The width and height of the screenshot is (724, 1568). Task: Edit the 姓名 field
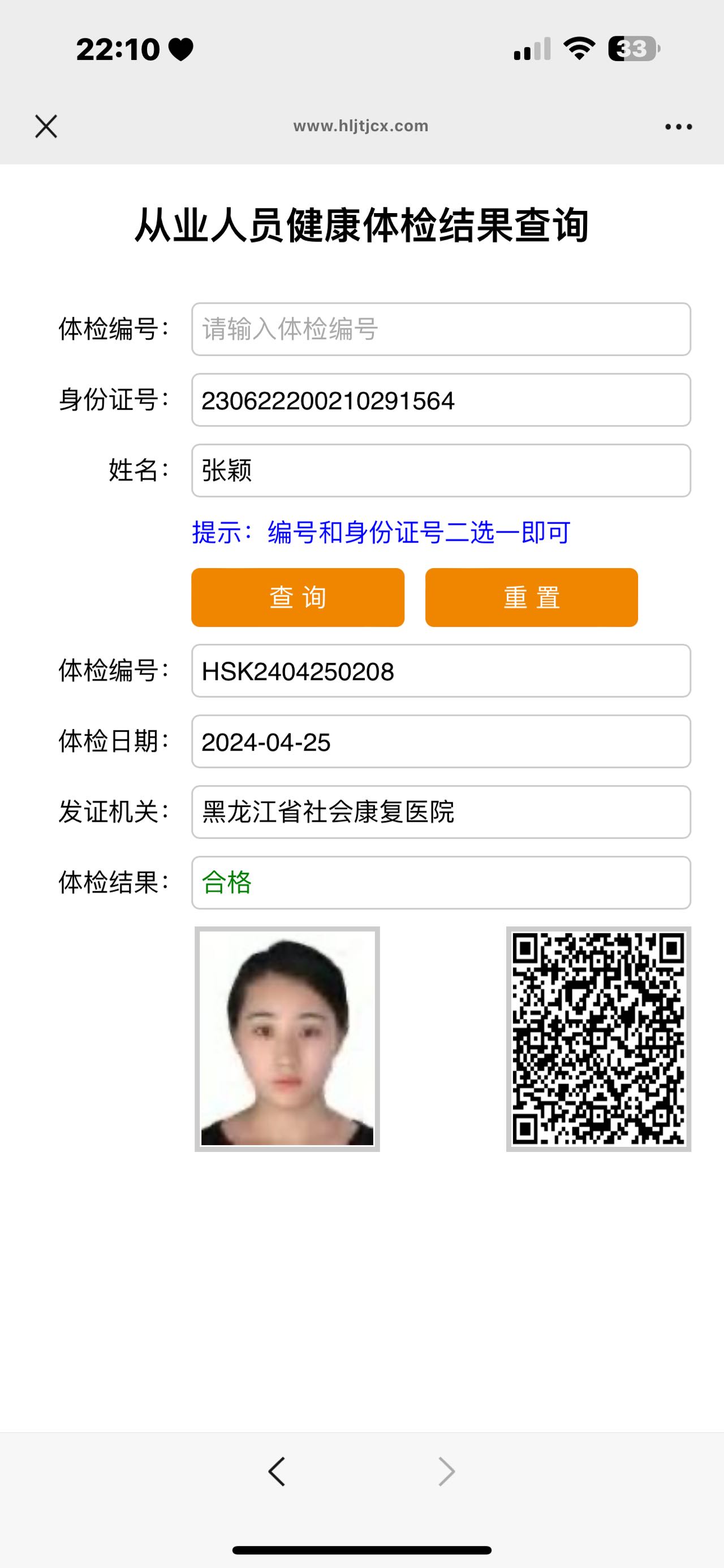[441, 470]
